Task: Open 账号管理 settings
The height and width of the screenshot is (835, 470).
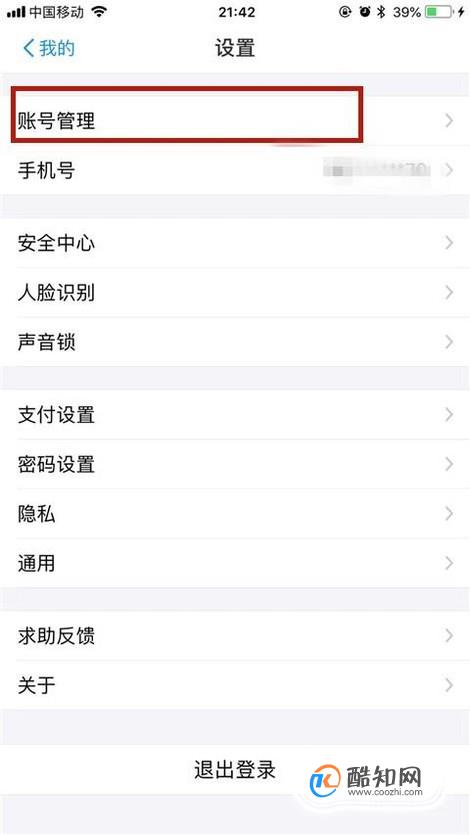Action: (x=235, y=121)
